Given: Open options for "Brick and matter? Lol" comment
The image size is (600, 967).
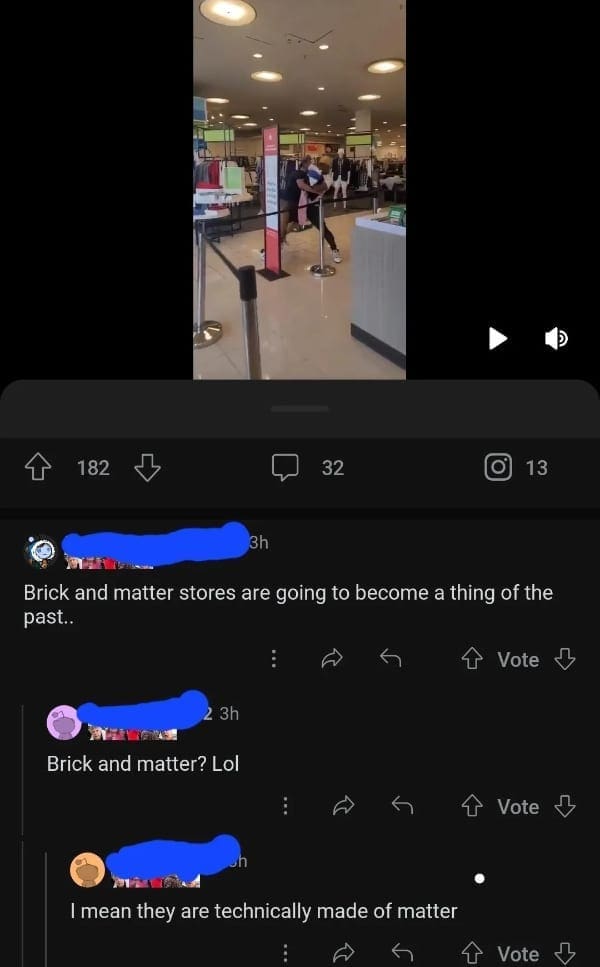Looking at the screenshot, I should point(285,806).
